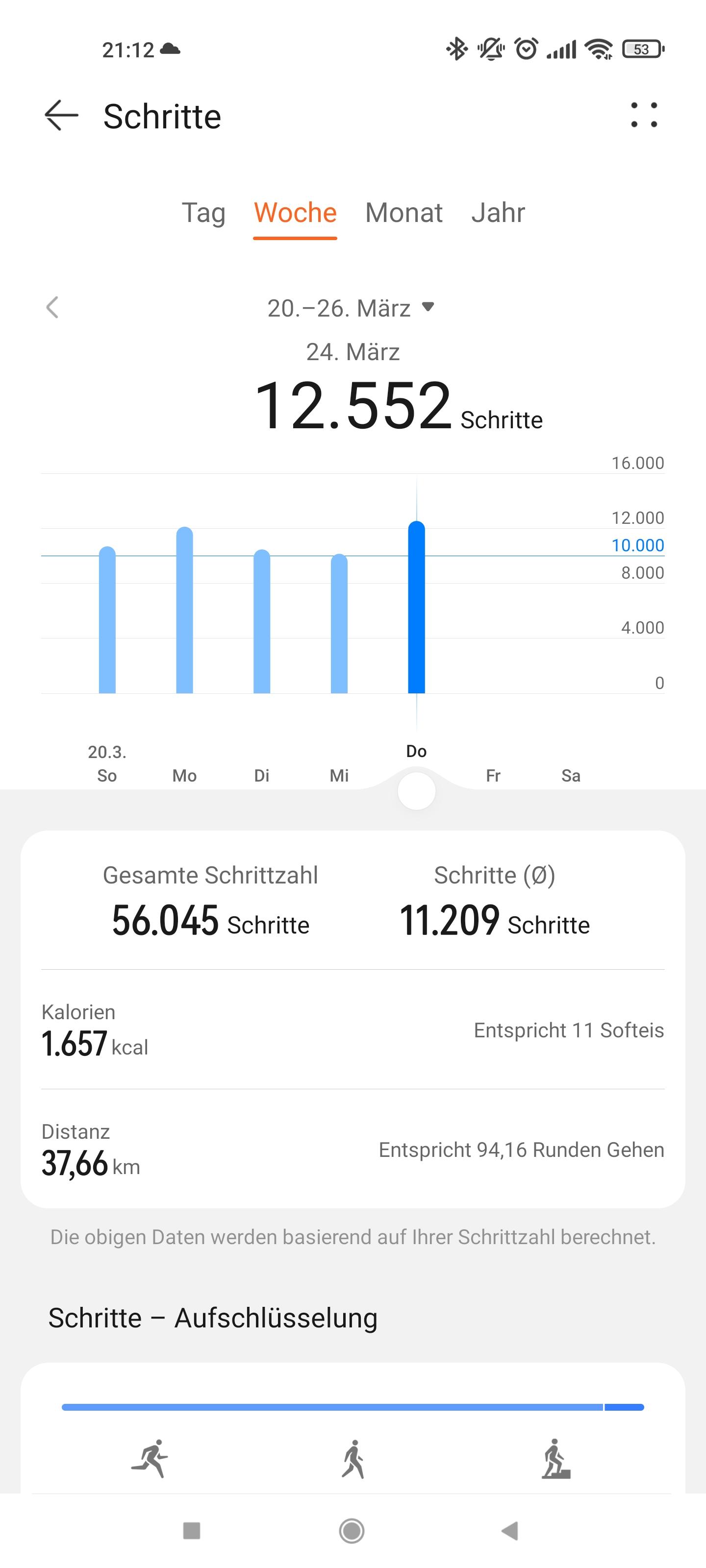Select Sa on the week axis
This screenshot has height=1568, width=706.
(x=571, y=776)
